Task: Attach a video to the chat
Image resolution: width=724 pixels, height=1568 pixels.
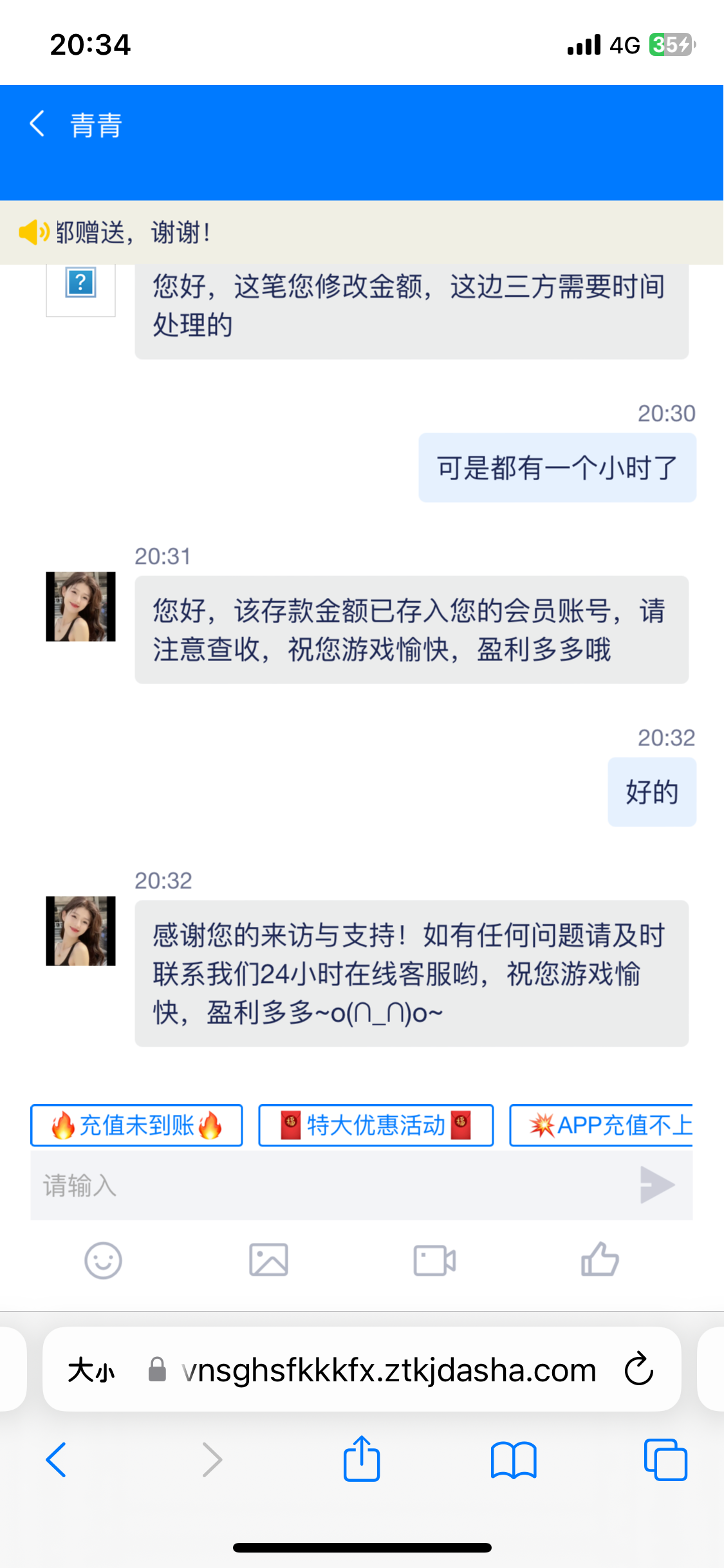Action: pos(434,1260)
